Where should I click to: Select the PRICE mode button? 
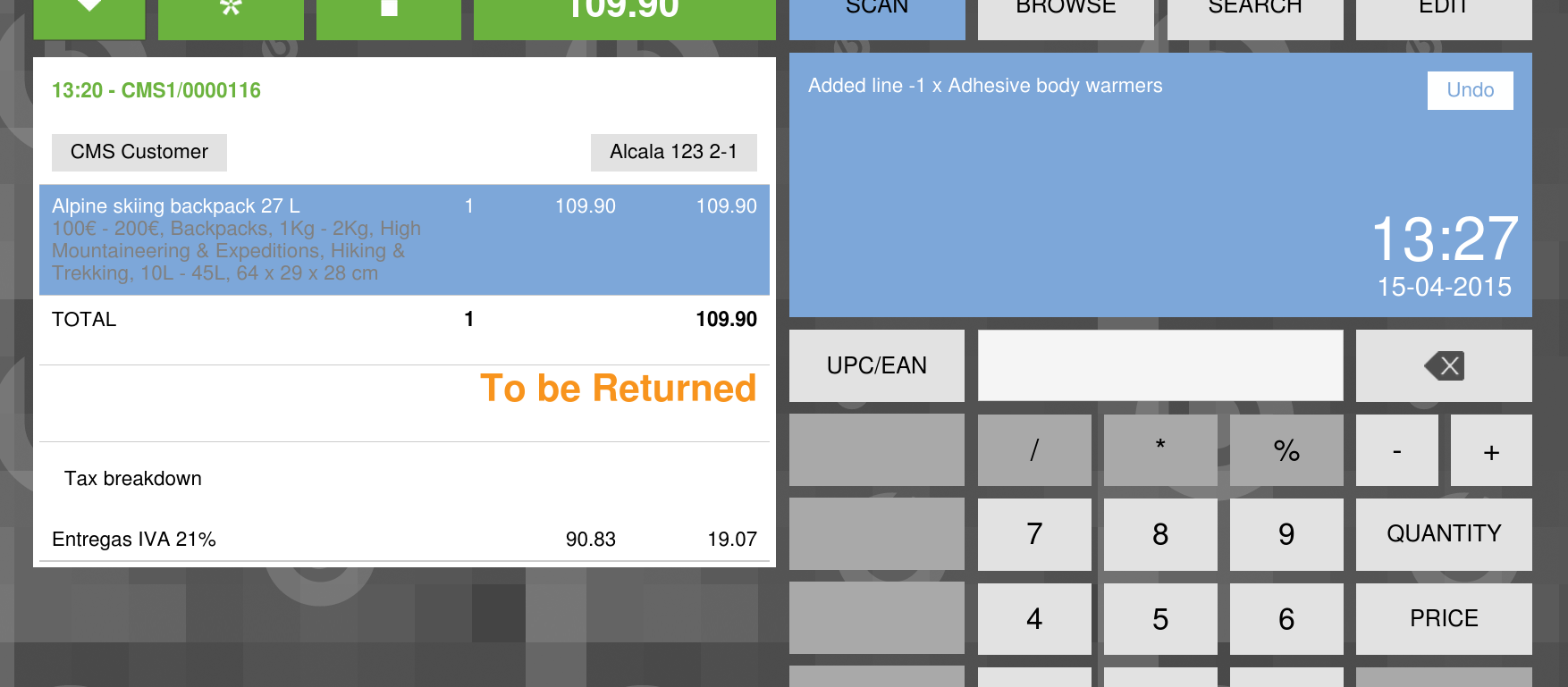point(1443,618)
